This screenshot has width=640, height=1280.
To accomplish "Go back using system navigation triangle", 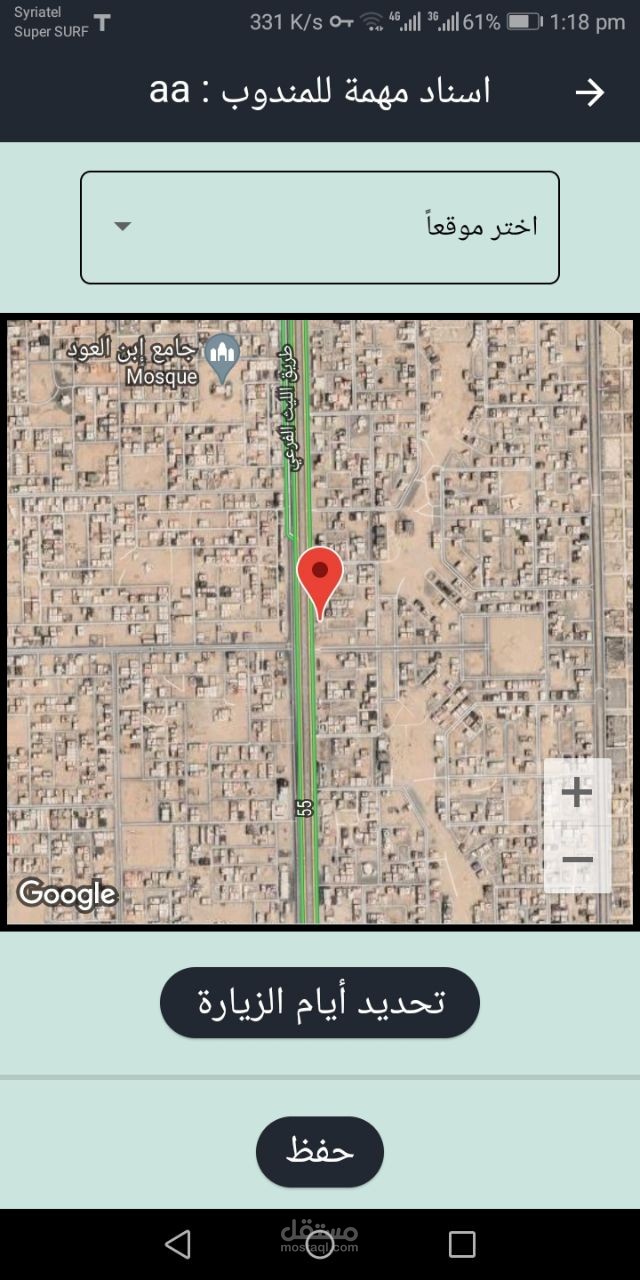I will click(x=178, y=1244).
